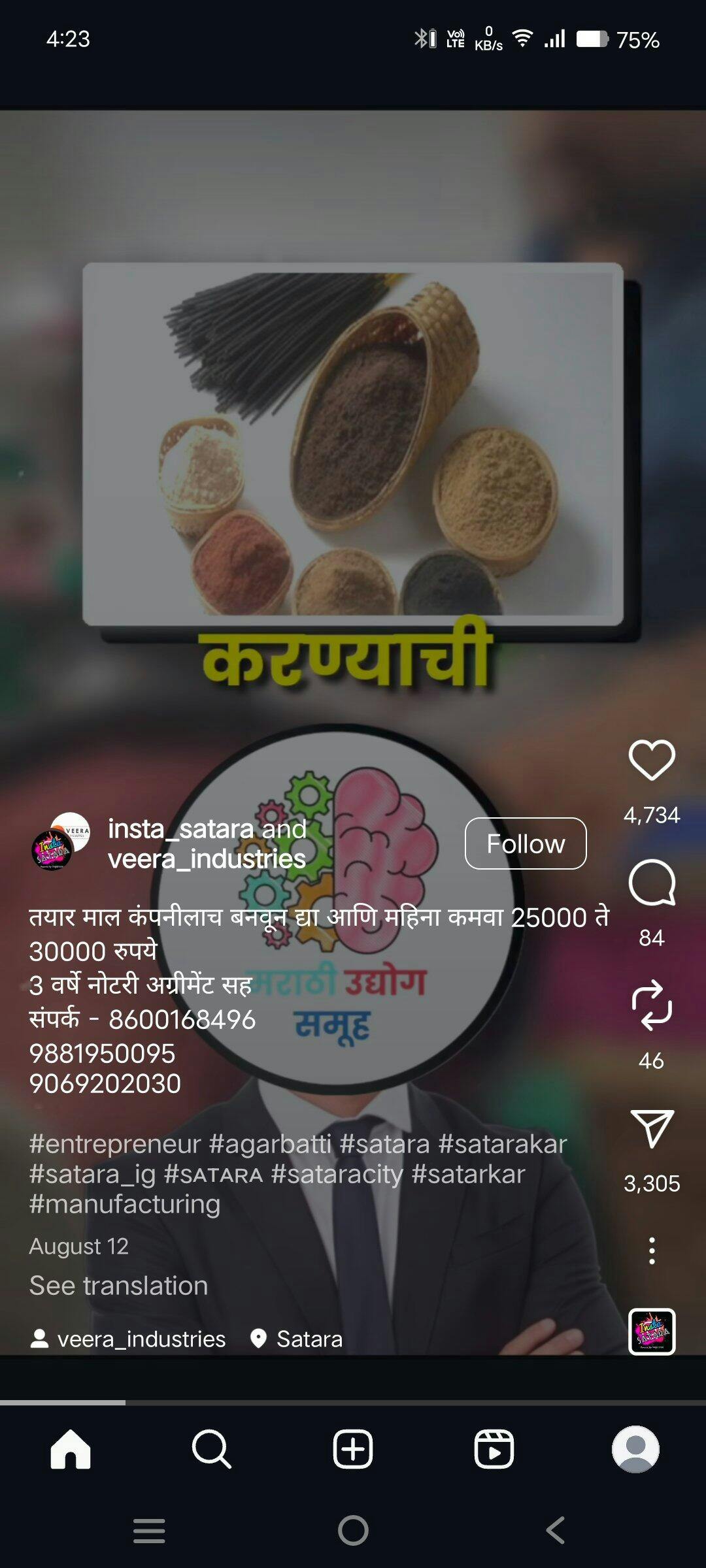
Task: Switch to the Search tab
Action: (x=211, y=1449)
